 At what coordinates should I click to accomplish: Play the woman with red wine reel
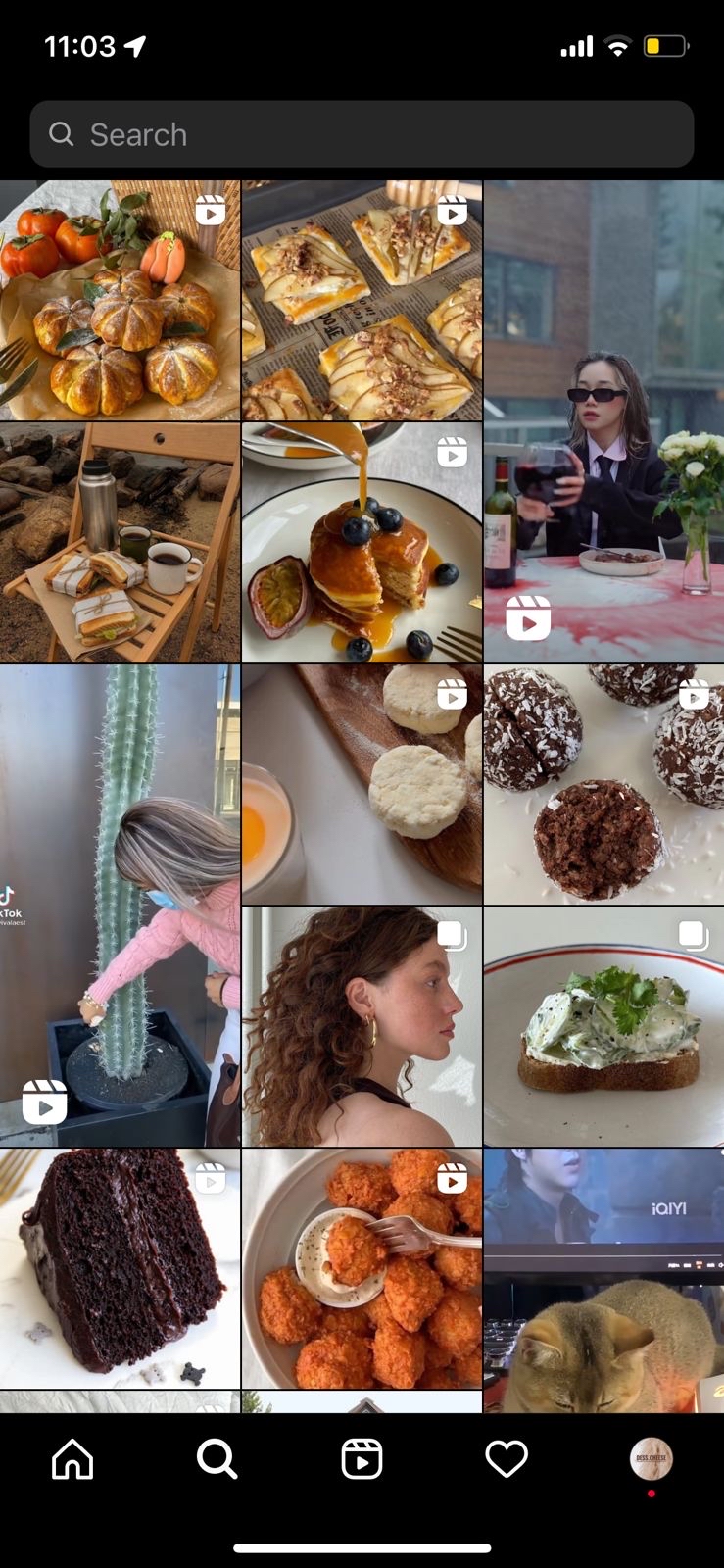[x=603, y=421]
